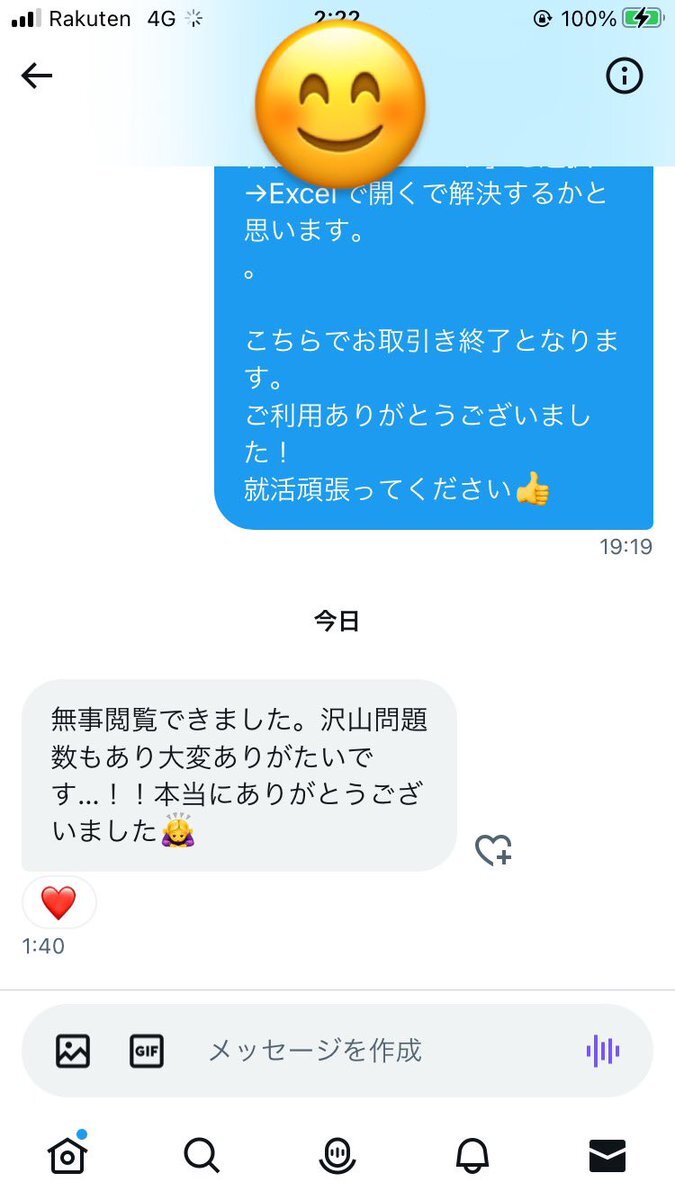Open conversation info
This screenshot has width=675, height=1200.
(625, 76)
